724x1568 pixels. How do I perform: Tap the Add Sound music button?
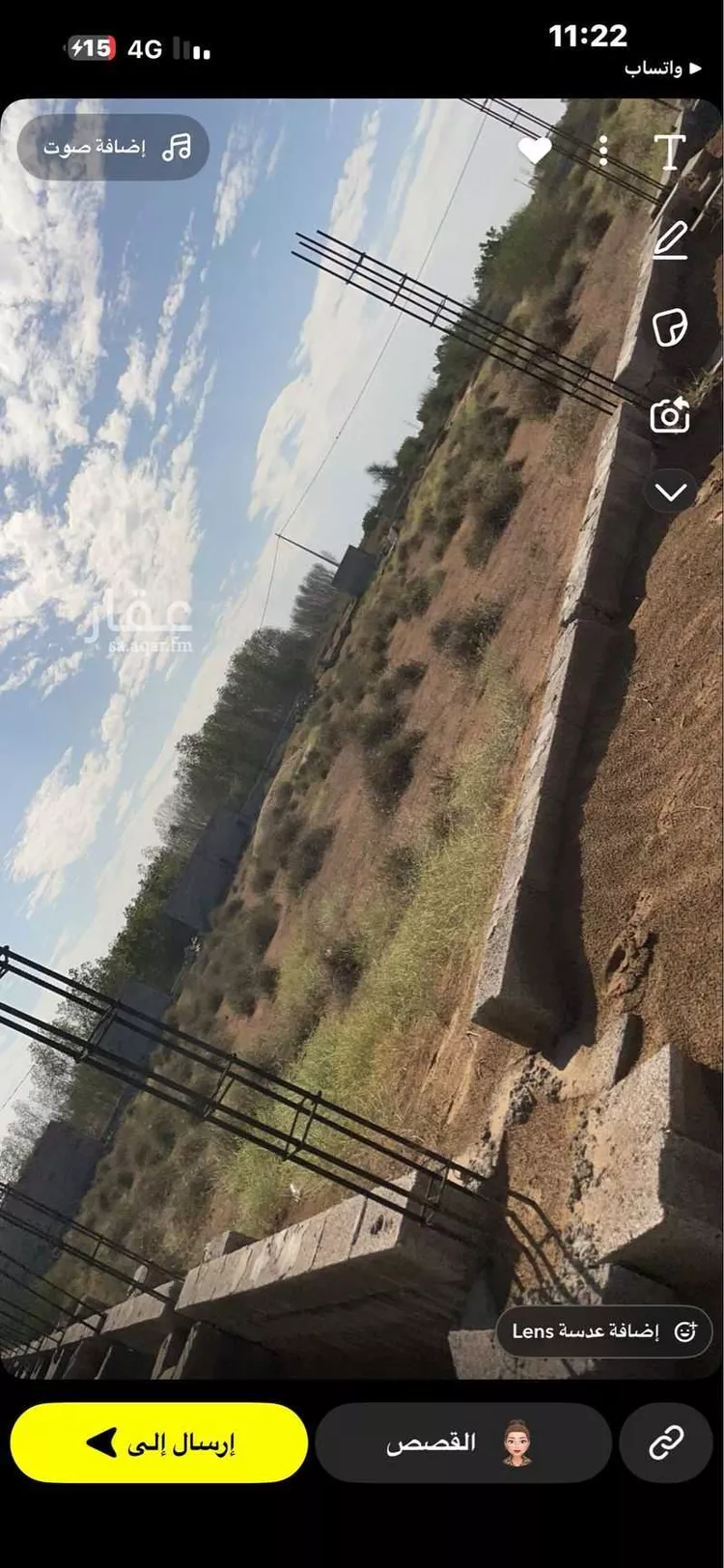(113, 148)
